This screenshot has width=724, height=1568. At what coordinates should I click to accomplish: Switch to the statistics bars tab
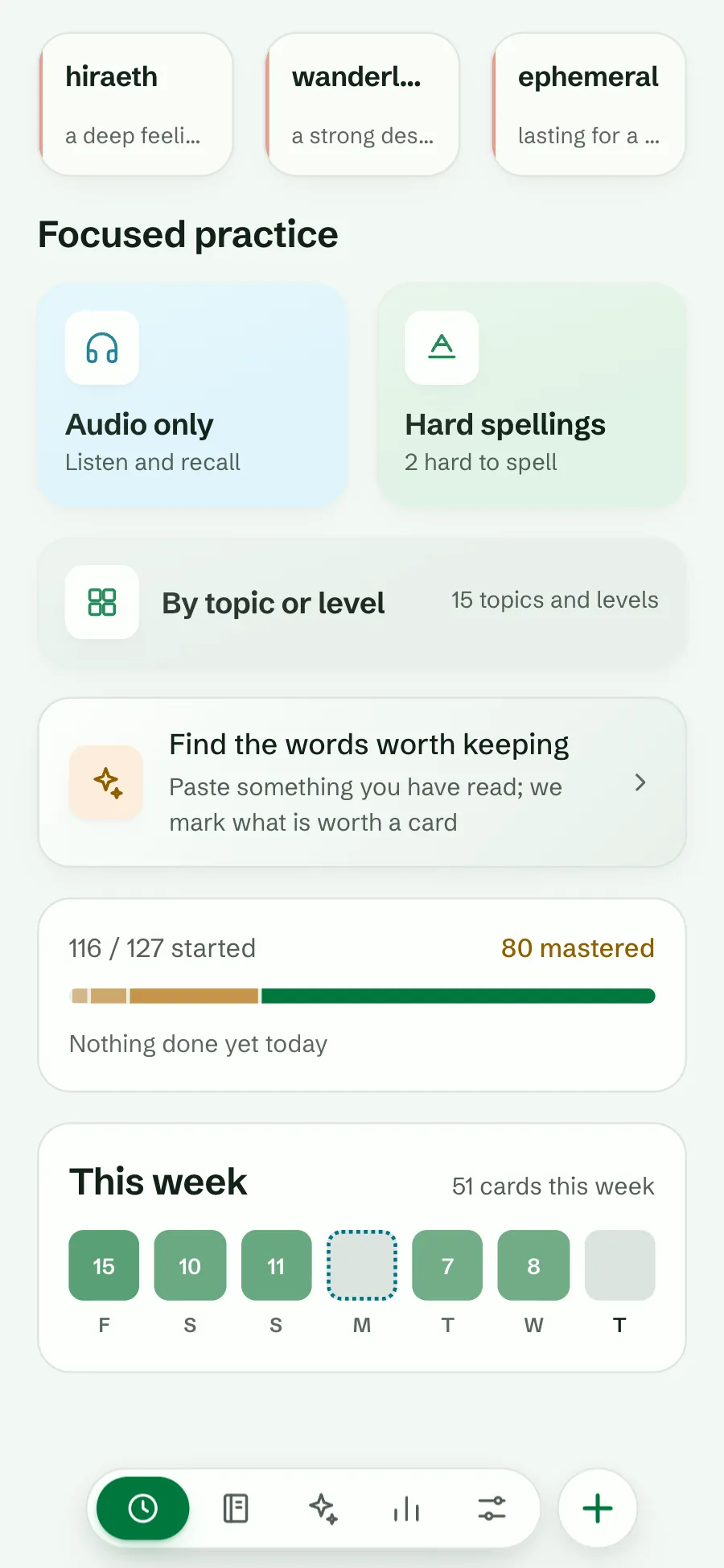[407, 1508]
